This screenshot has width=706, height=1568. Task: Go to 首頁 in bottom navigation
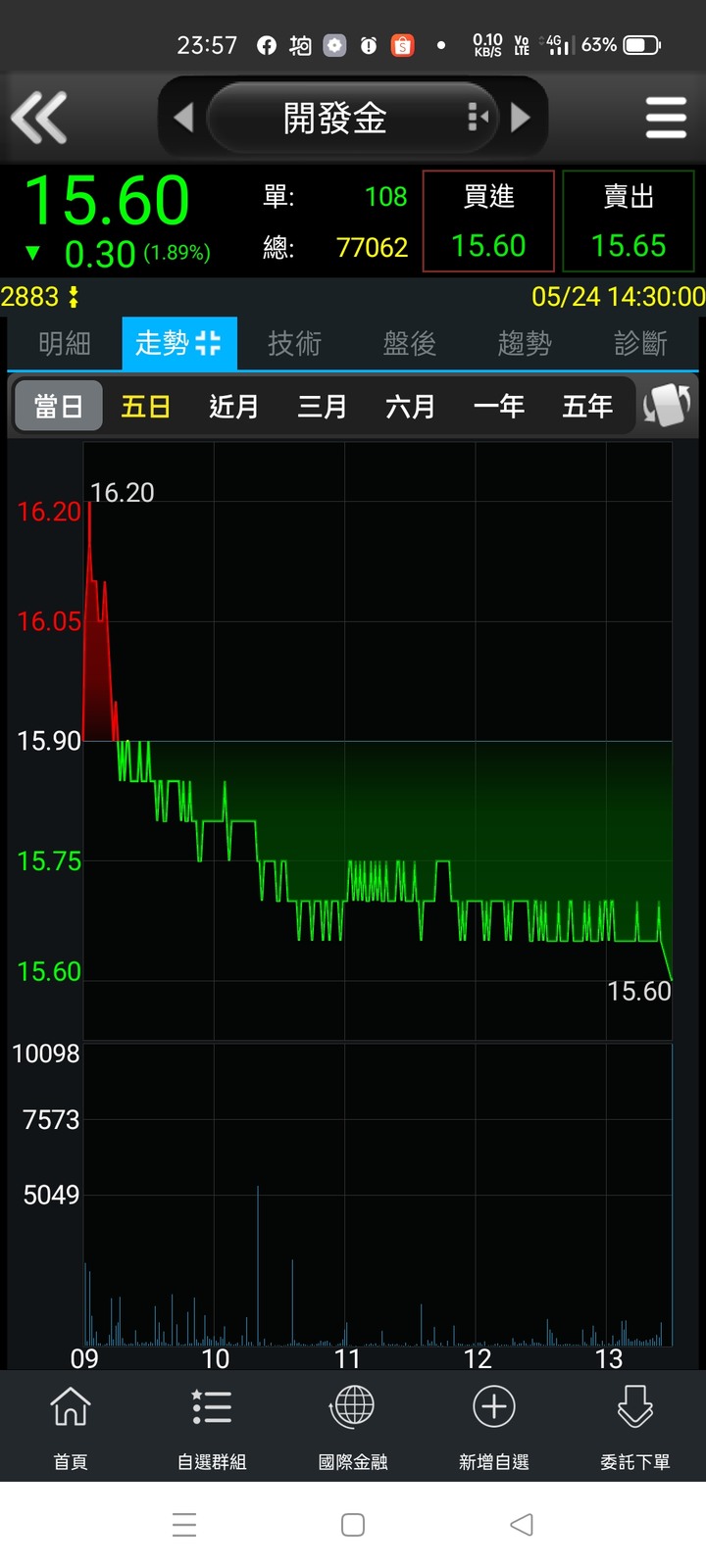tap(71, 1427)
